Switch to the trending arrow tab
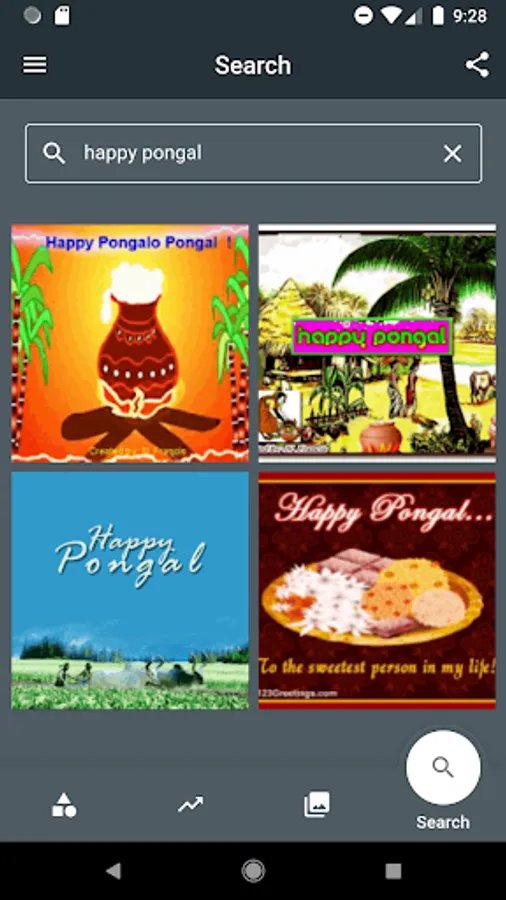Image resolution: width=506 pixels, height=900 pixels. pyautogui.click(x=190, y=805)
